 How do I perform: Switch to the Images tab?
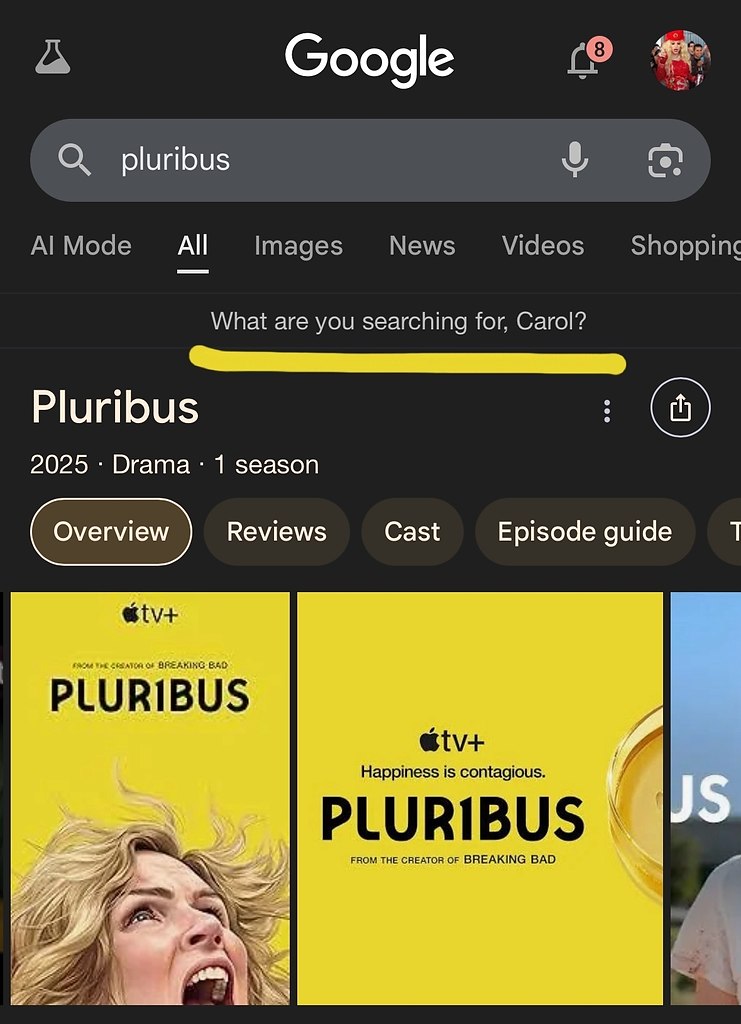click(298, 246)
